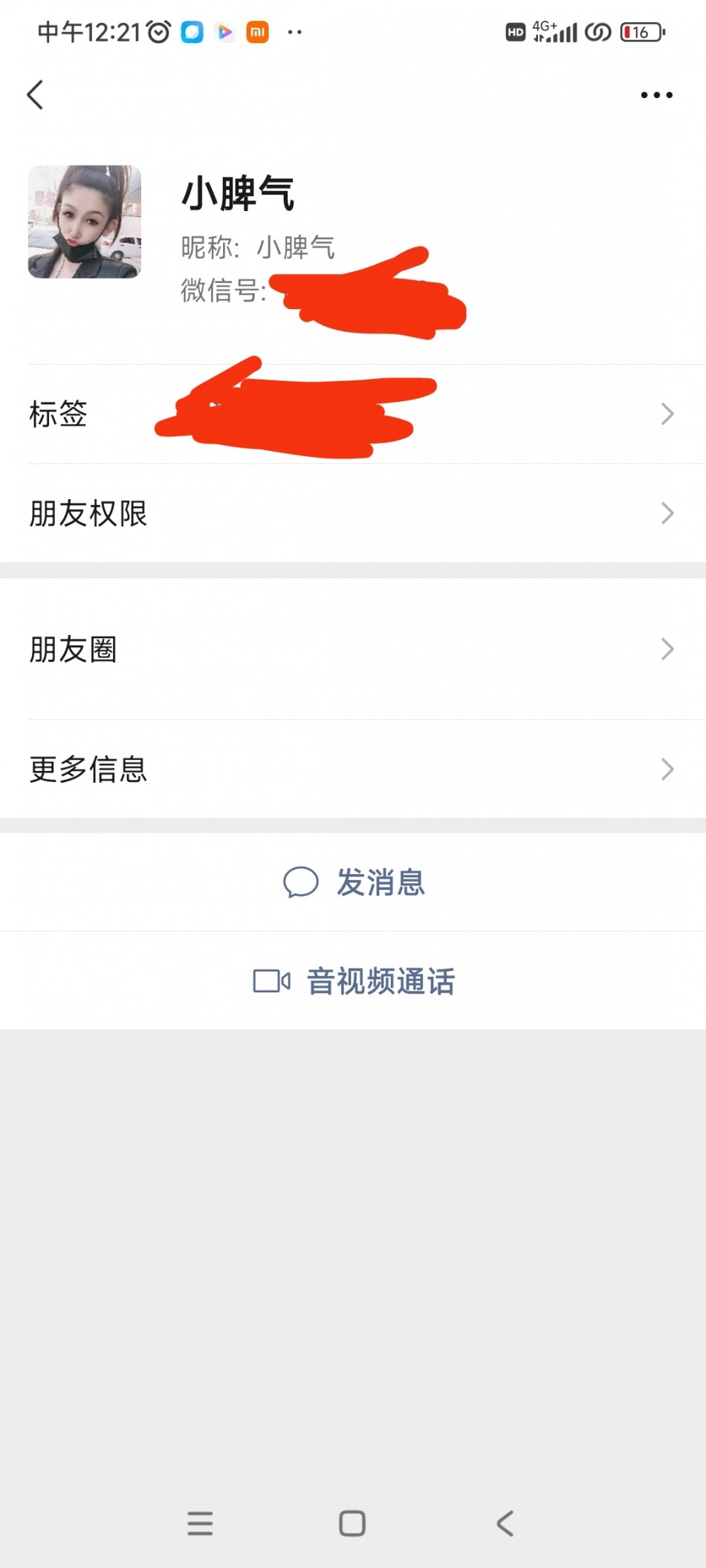This screenshot has width=706, height=1568.
Task: Open 朋友权限 friend permissions
Action: [353, 513]
